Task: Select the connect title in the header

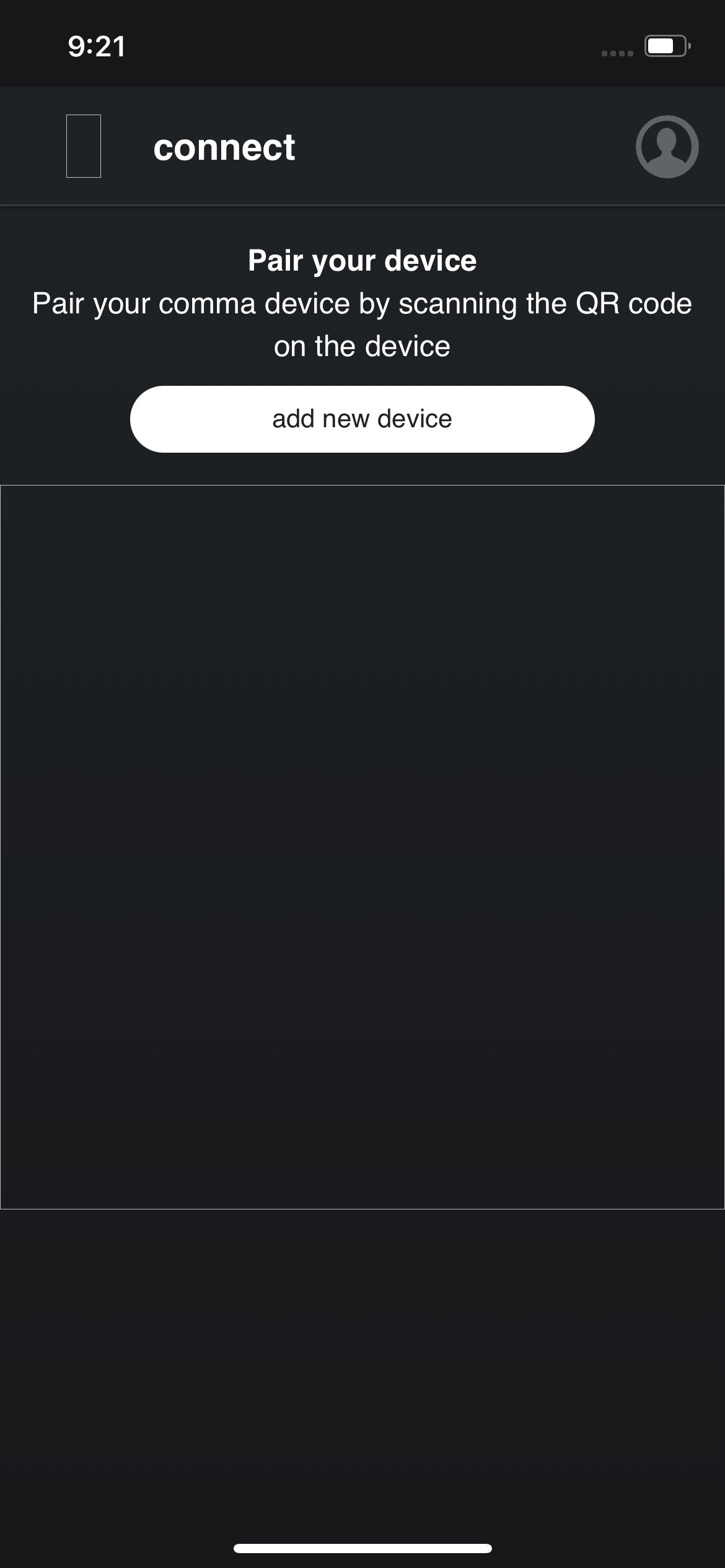Action: [224, 147]
